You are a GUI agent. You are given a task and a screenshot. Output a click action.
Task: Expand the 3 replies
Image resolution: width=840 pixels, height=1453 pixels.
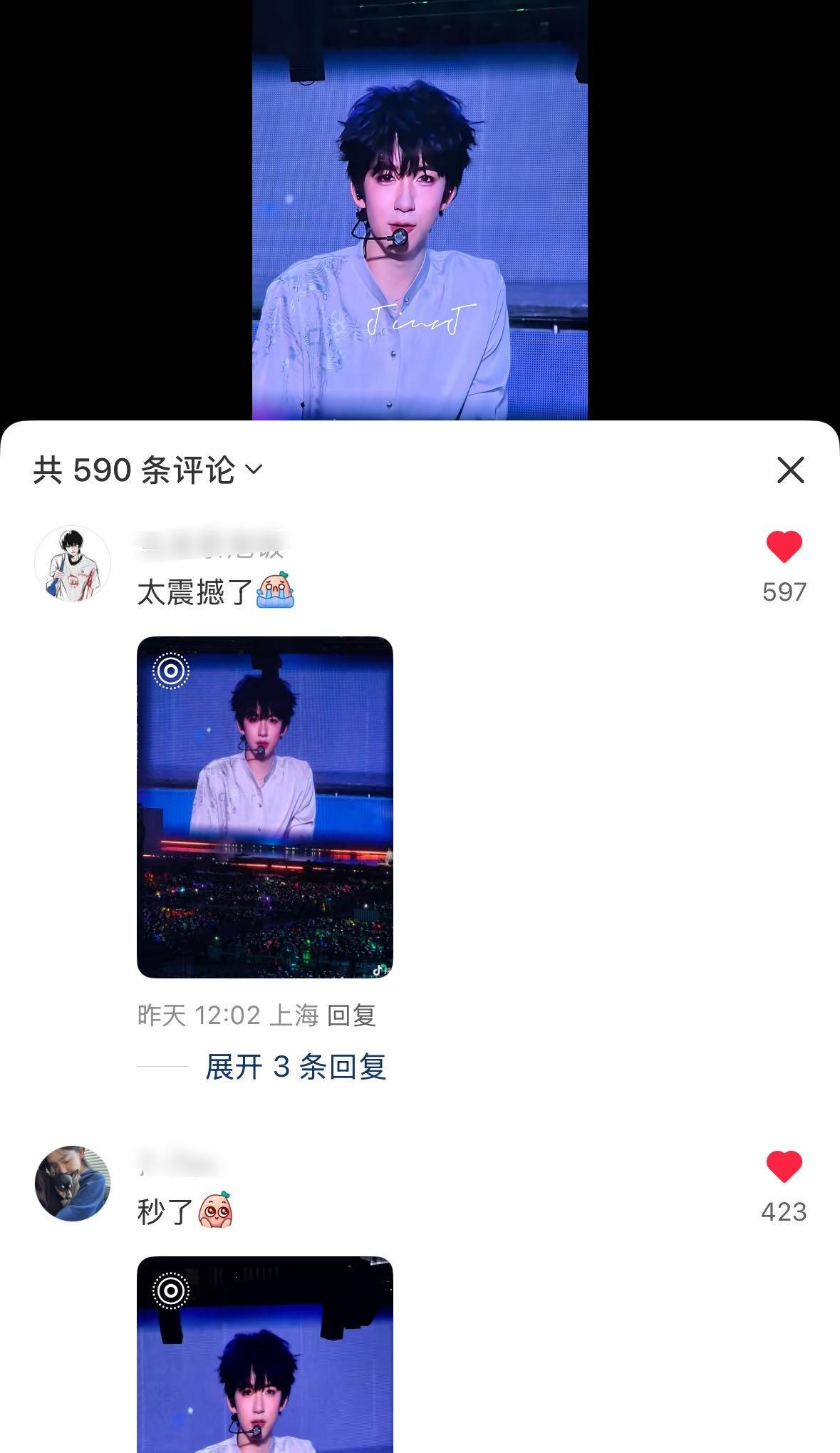295,1067
